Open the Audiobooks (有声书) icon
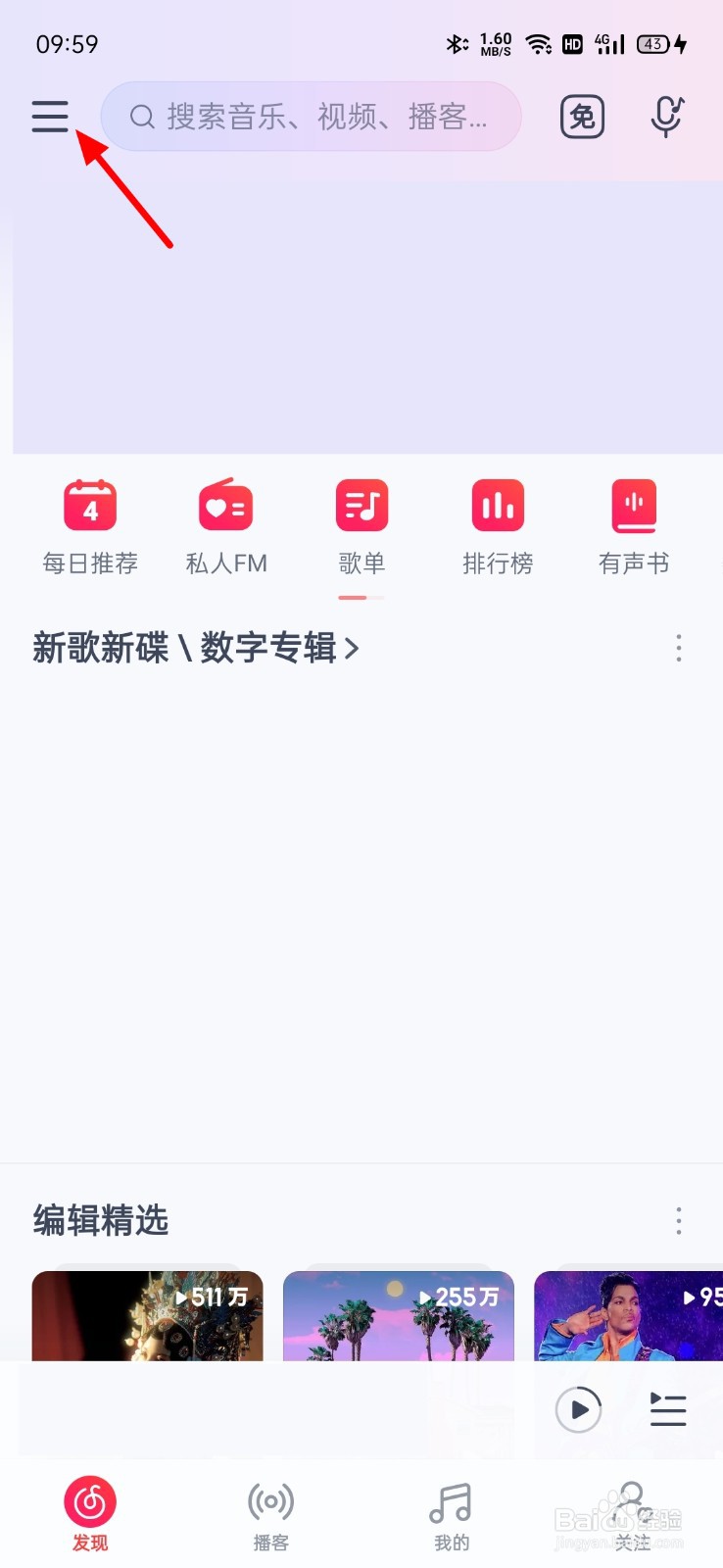 tap(633, 524)
